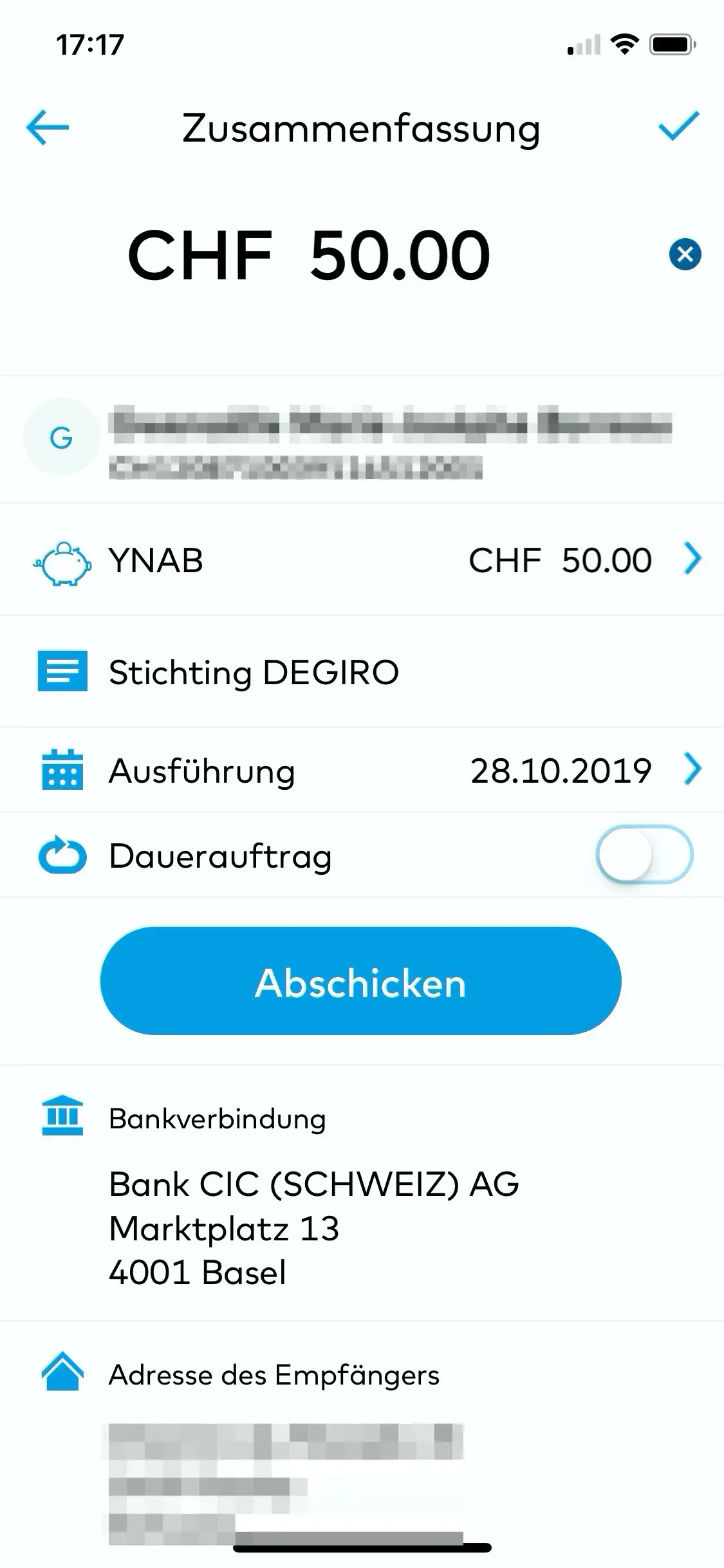This screenshot has width=724, height=1568.
Task: Tap the bank building icon for Bankverbindung
Action: pyautogui.click(x=64, y=1117)
